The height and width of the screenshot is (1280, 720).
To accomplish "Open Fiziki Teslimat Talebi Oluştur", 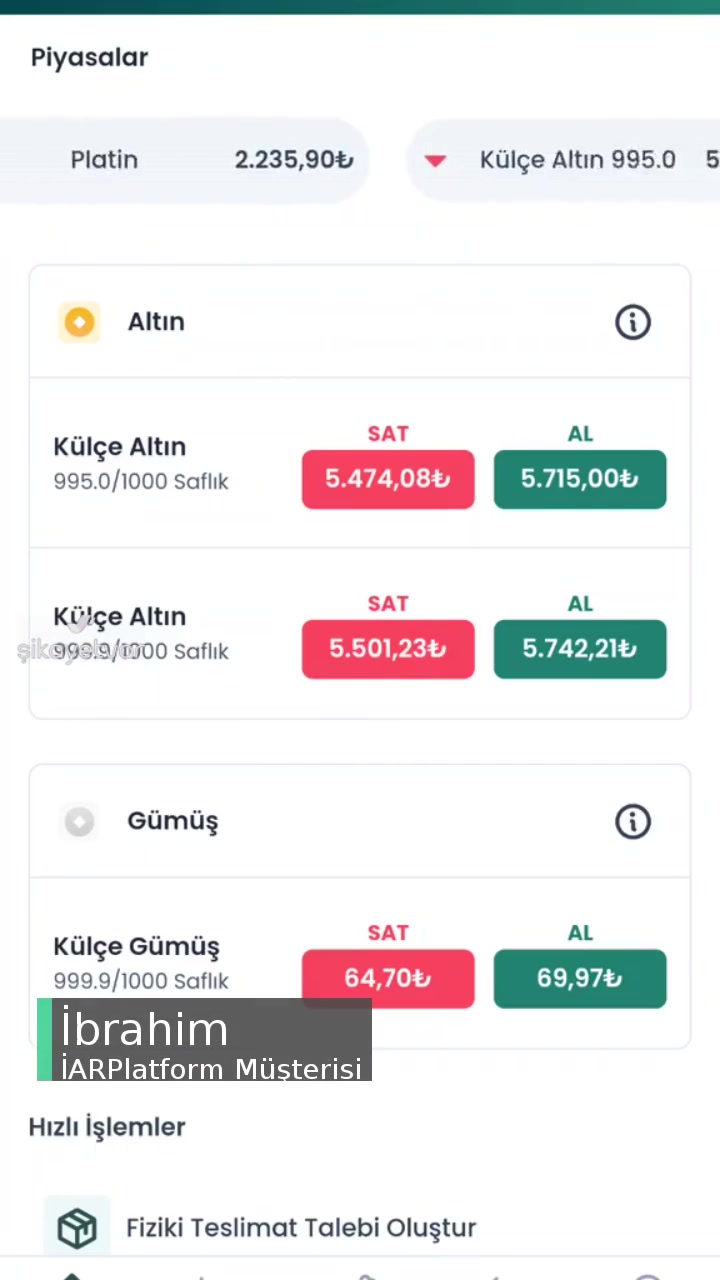I will tap(300, 1227).
